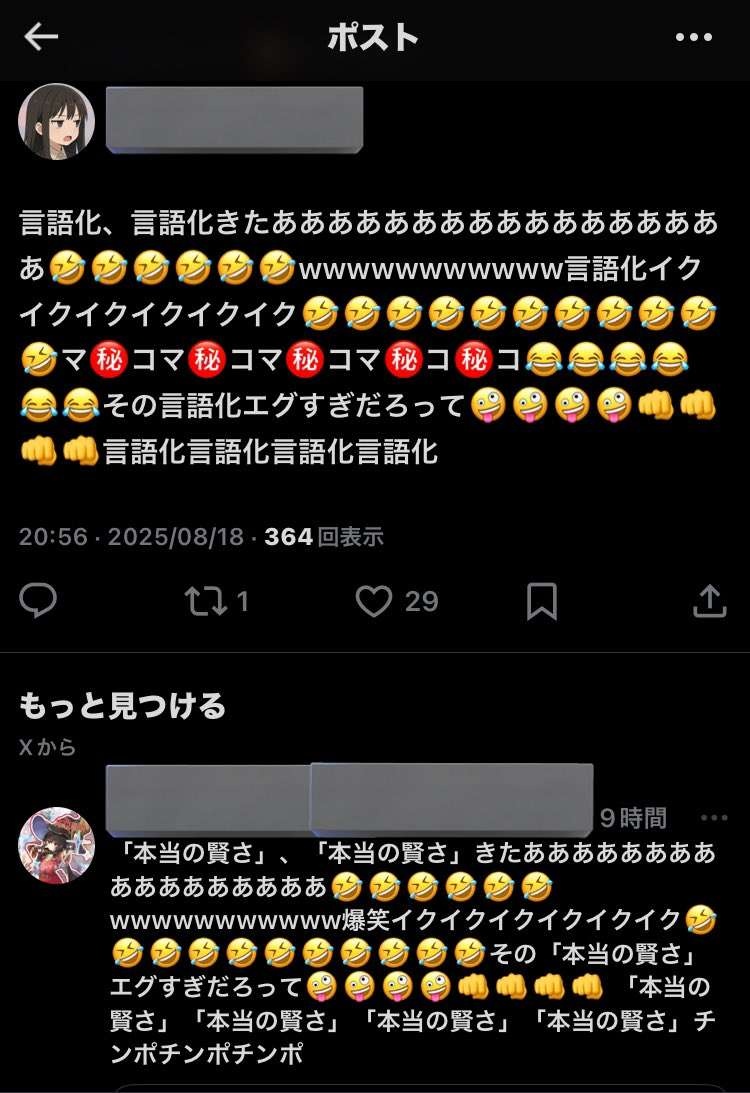View the avatar of the 「本当の賢さ」 poster
This screenshot has height=1093, width=750.
[57, 846]
